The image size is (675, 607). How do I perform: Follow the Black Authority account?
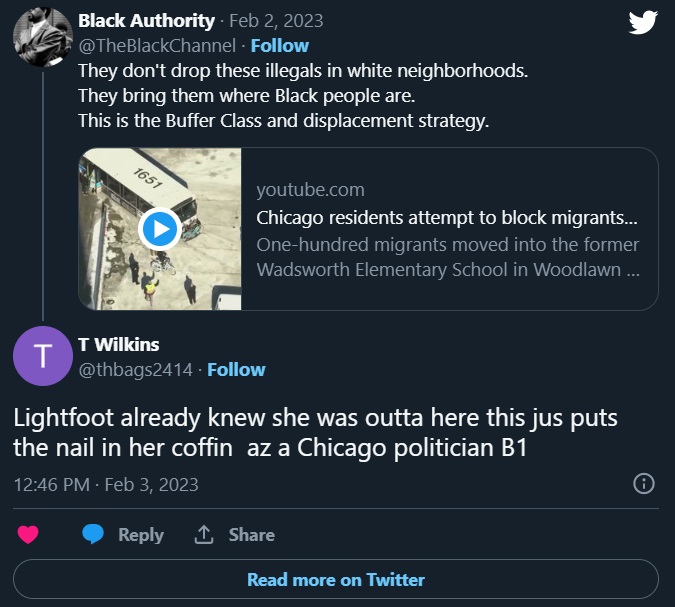coord(279,46)
